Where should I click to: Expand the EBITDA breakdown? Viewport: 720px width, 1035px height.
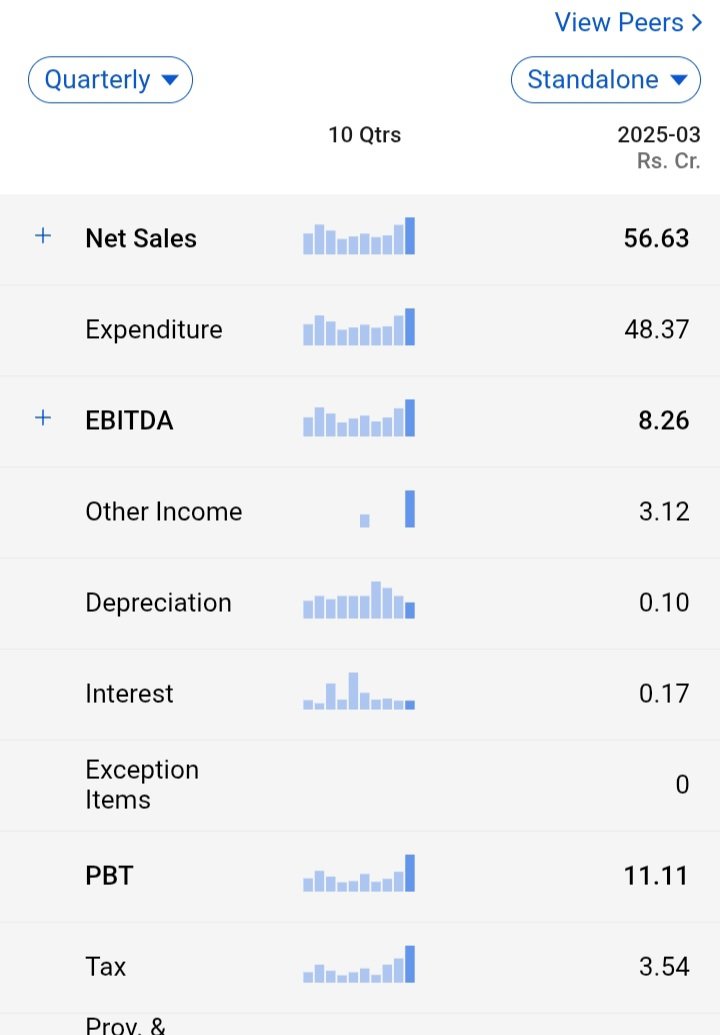43,419
